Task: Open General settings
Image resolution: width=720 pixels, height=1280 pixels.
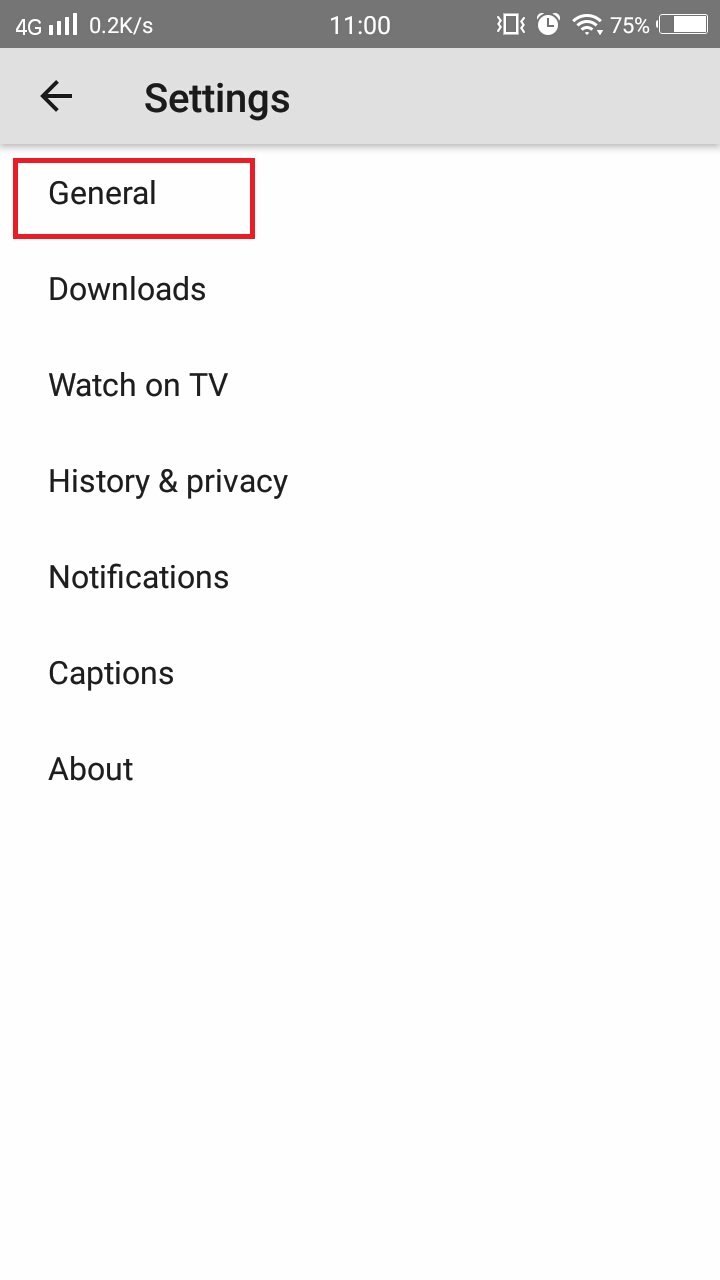Action: pyautogui.click(x=103, y=193)
